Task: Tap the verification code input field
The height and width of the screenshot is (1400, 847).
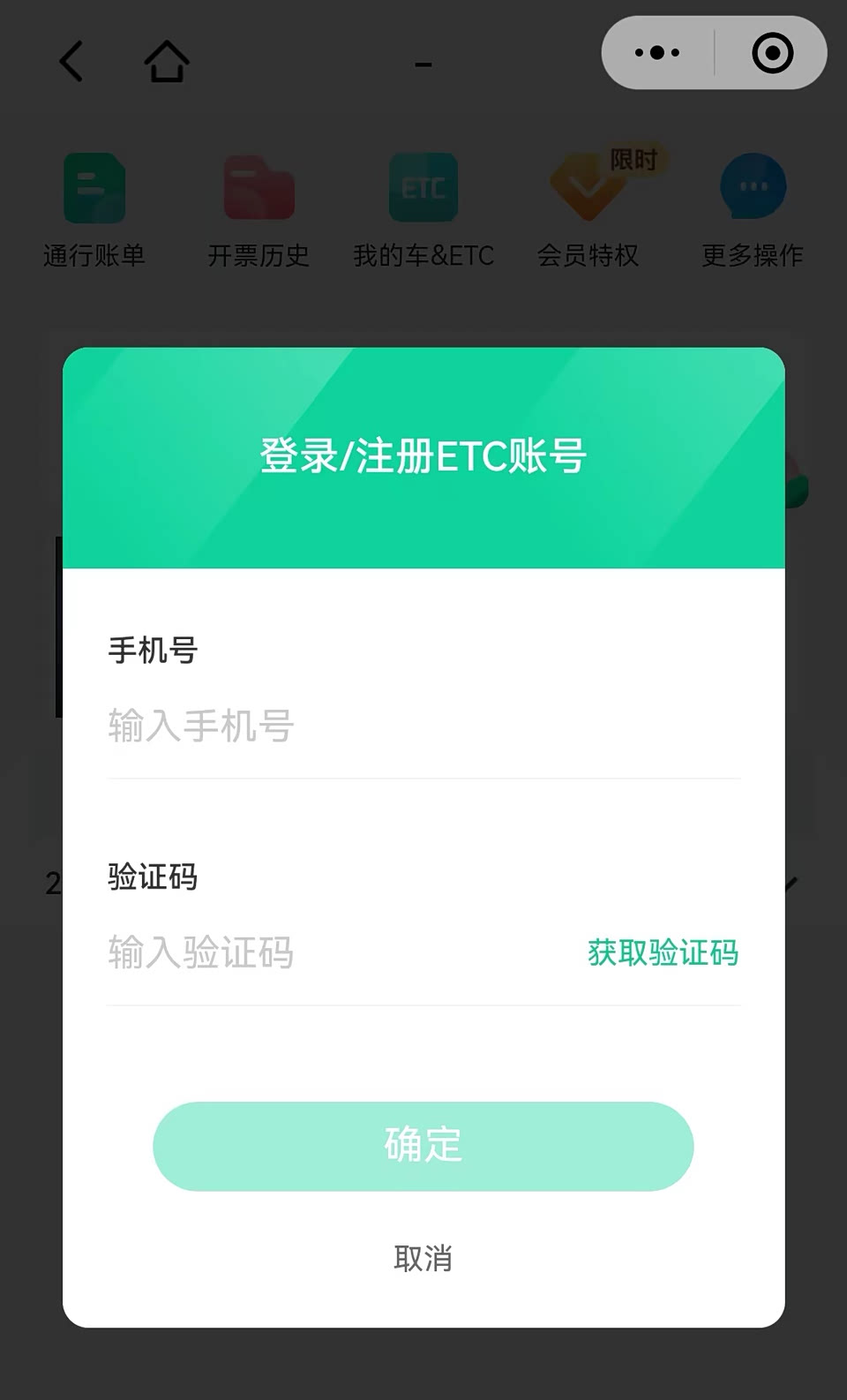Action: tap(335, 953)
